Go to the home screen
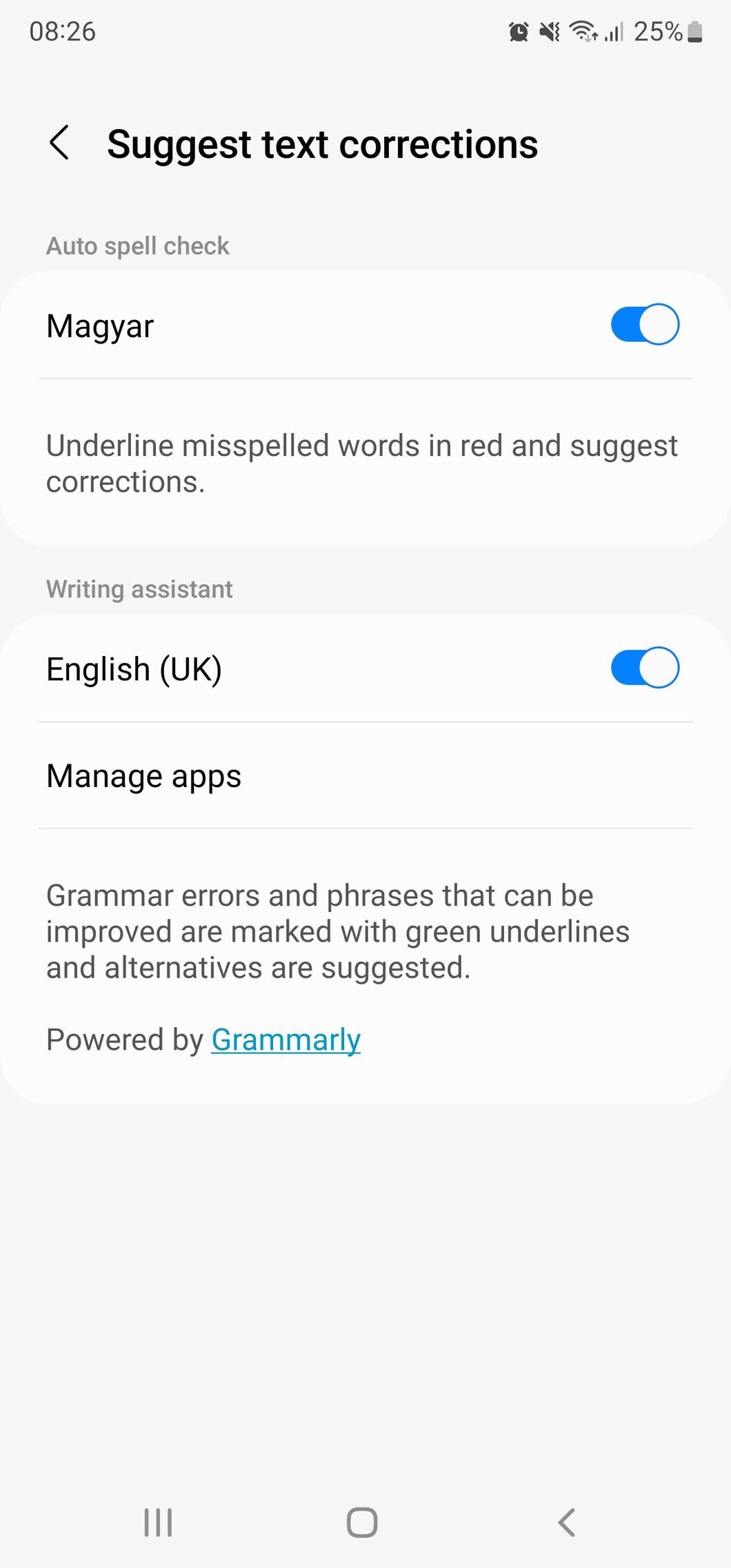This screenshot has width=731, height=1568. (x=362, y=1522)
